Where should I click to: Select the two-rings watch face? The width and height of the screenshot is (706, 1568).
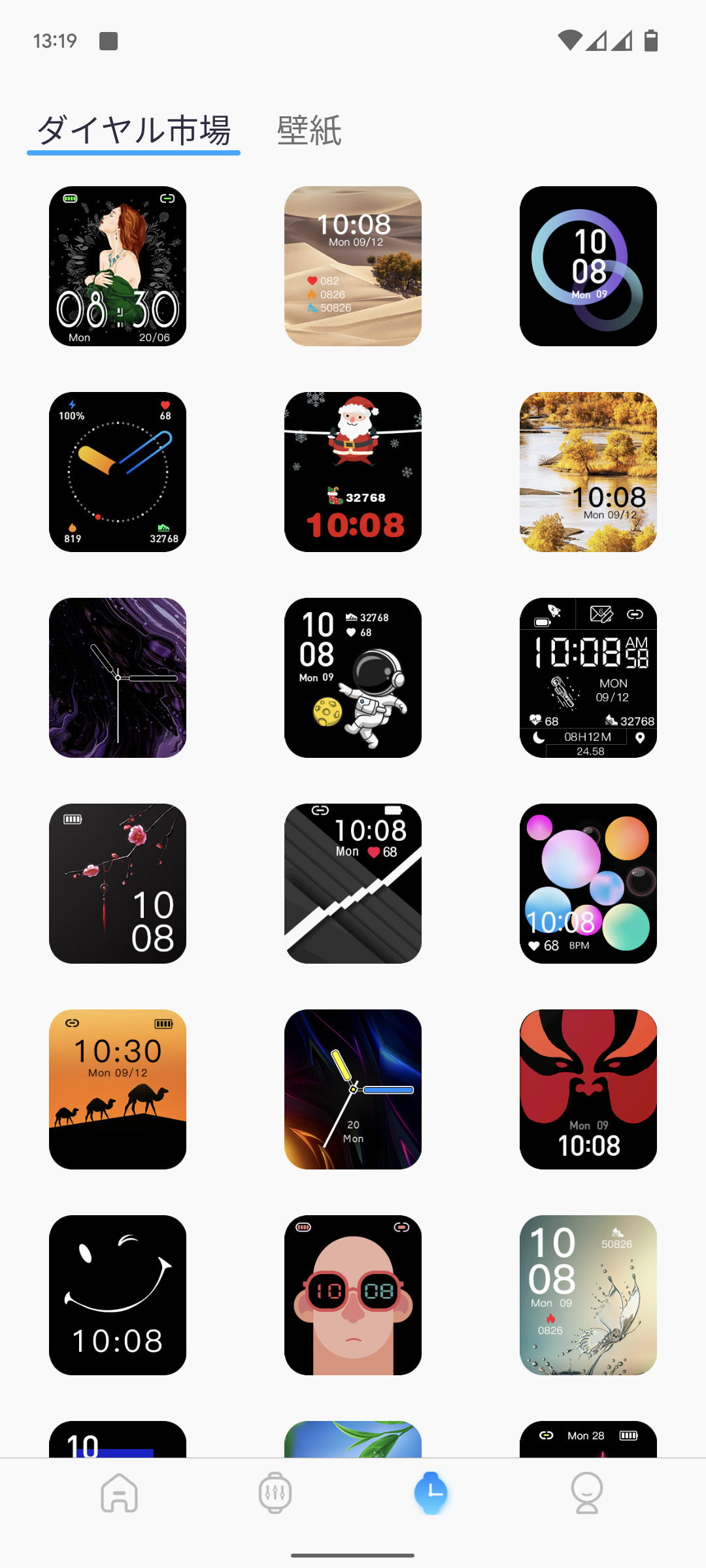(x=588, y=266)
